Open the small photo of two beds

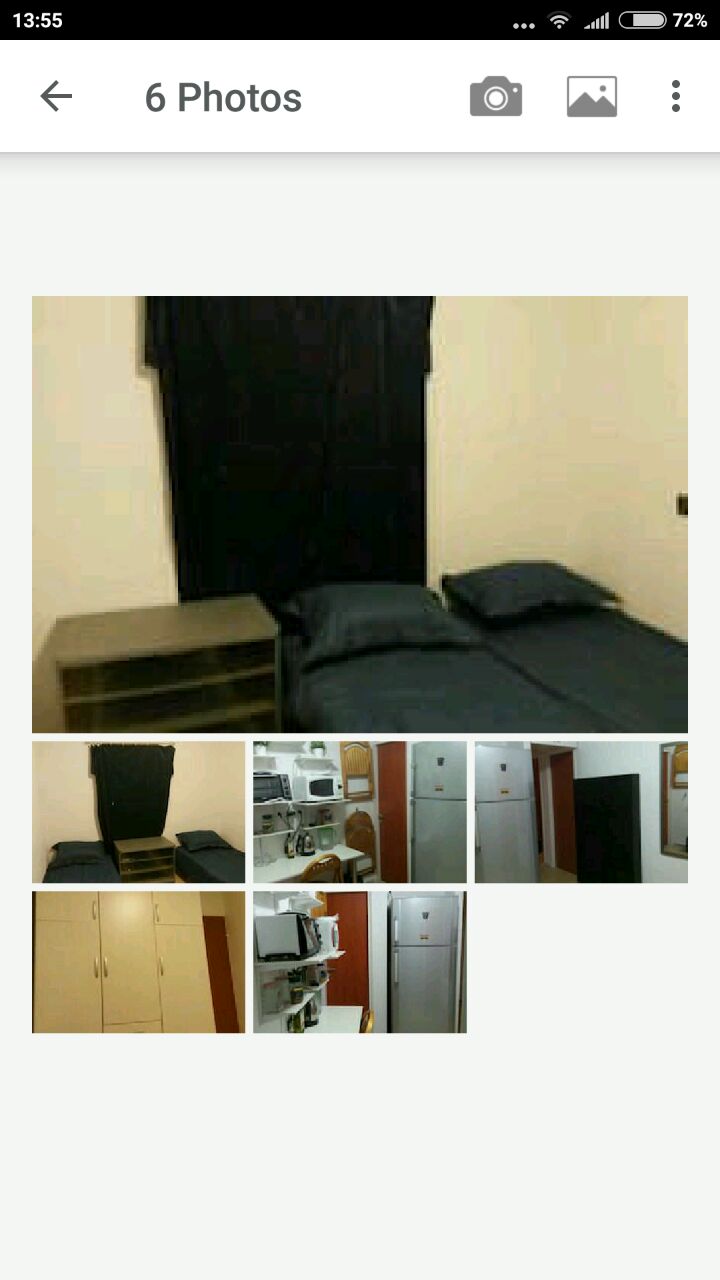139,812
